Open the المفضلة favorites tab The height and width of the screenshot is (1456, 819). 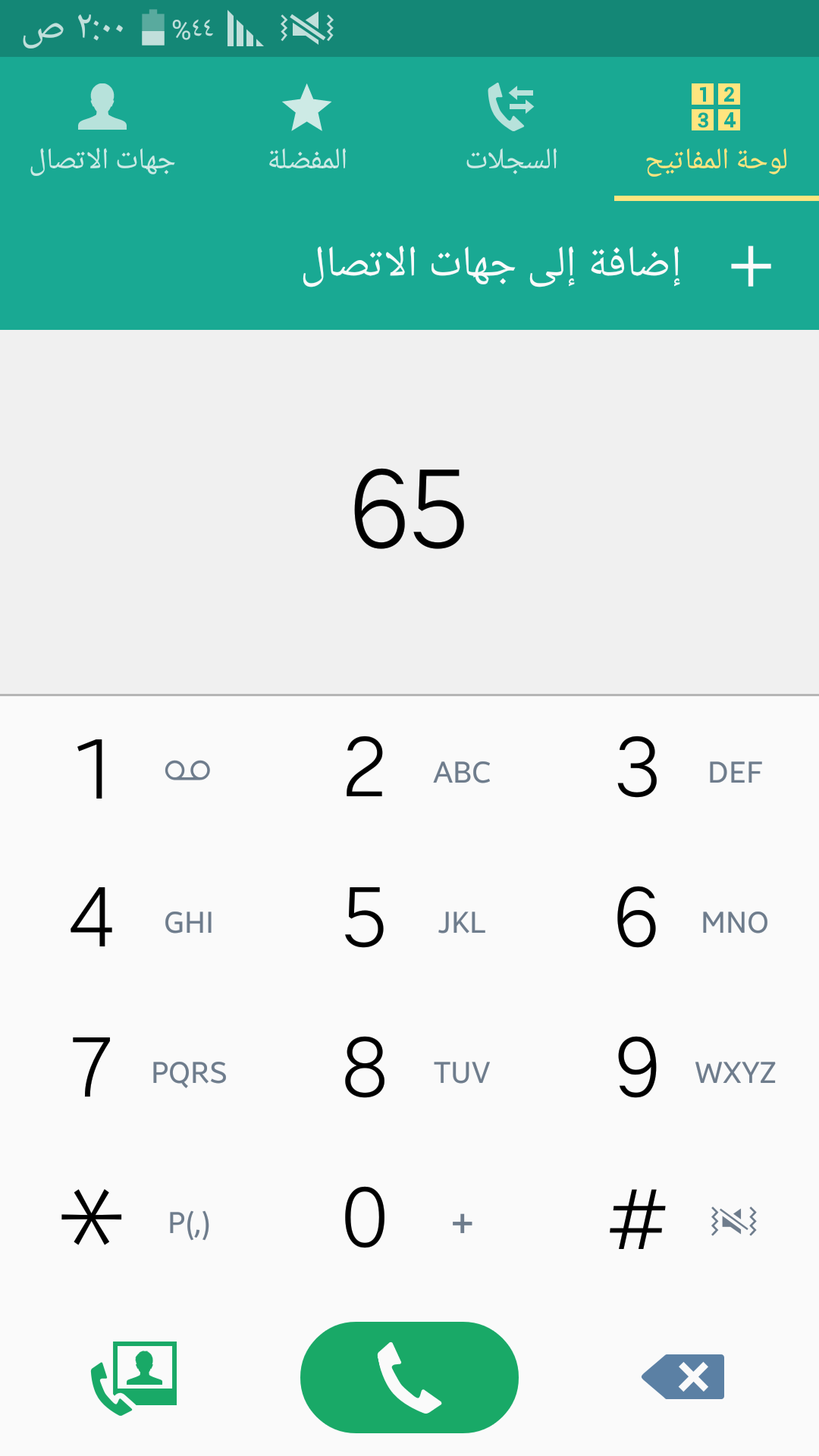(x=307, y=129)
